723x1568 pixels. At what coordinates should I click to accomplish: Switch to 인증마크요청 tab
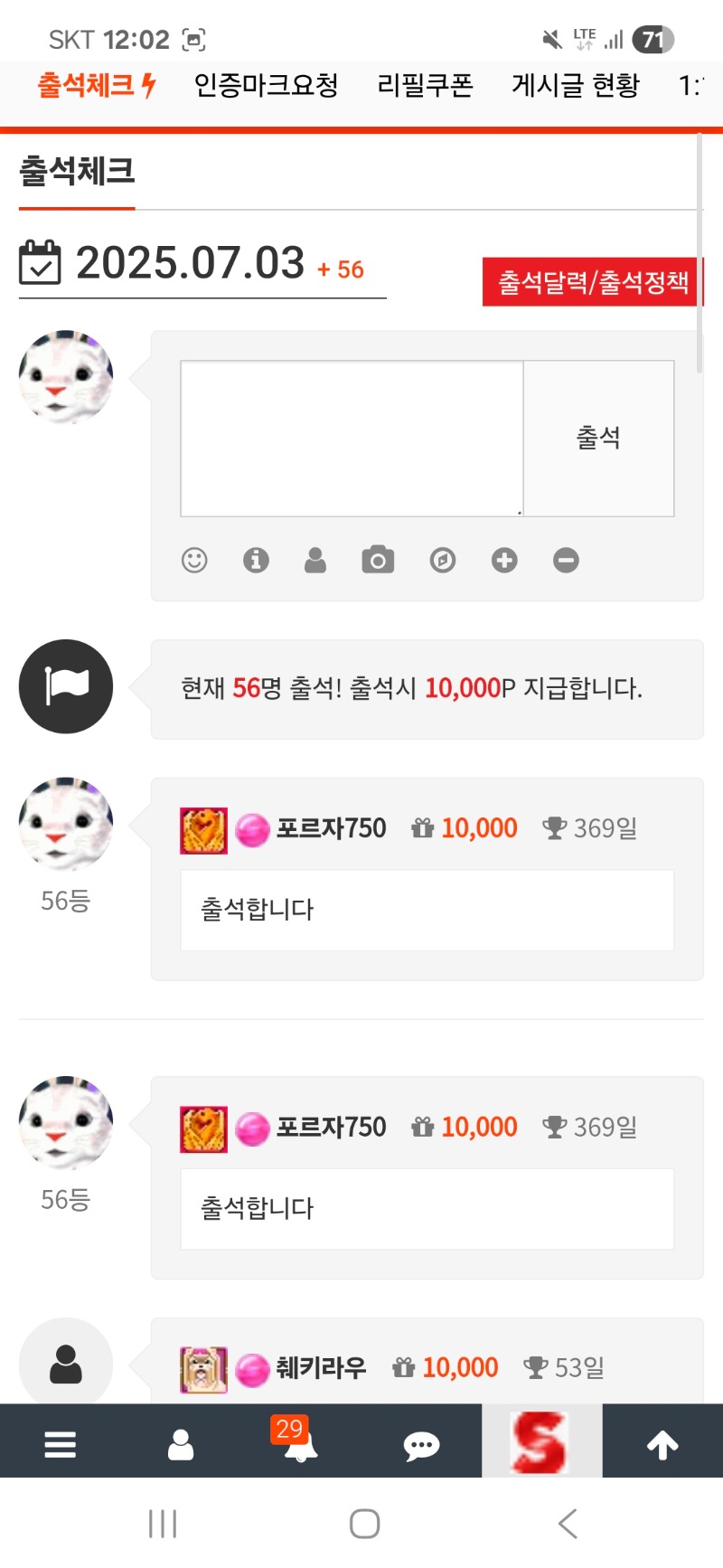(x=266, y=86)
